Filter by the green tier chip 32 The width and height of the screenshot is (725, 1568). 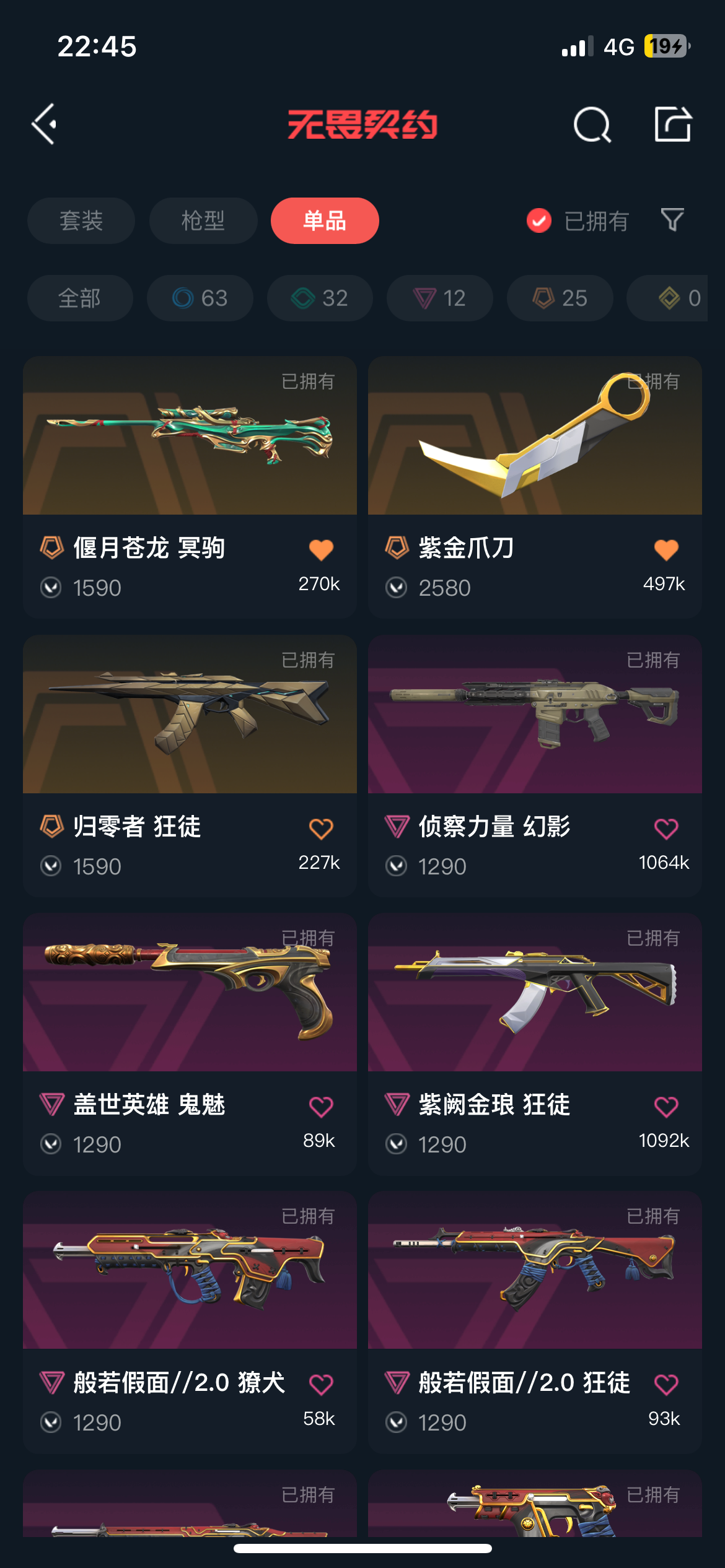[320, 298]
